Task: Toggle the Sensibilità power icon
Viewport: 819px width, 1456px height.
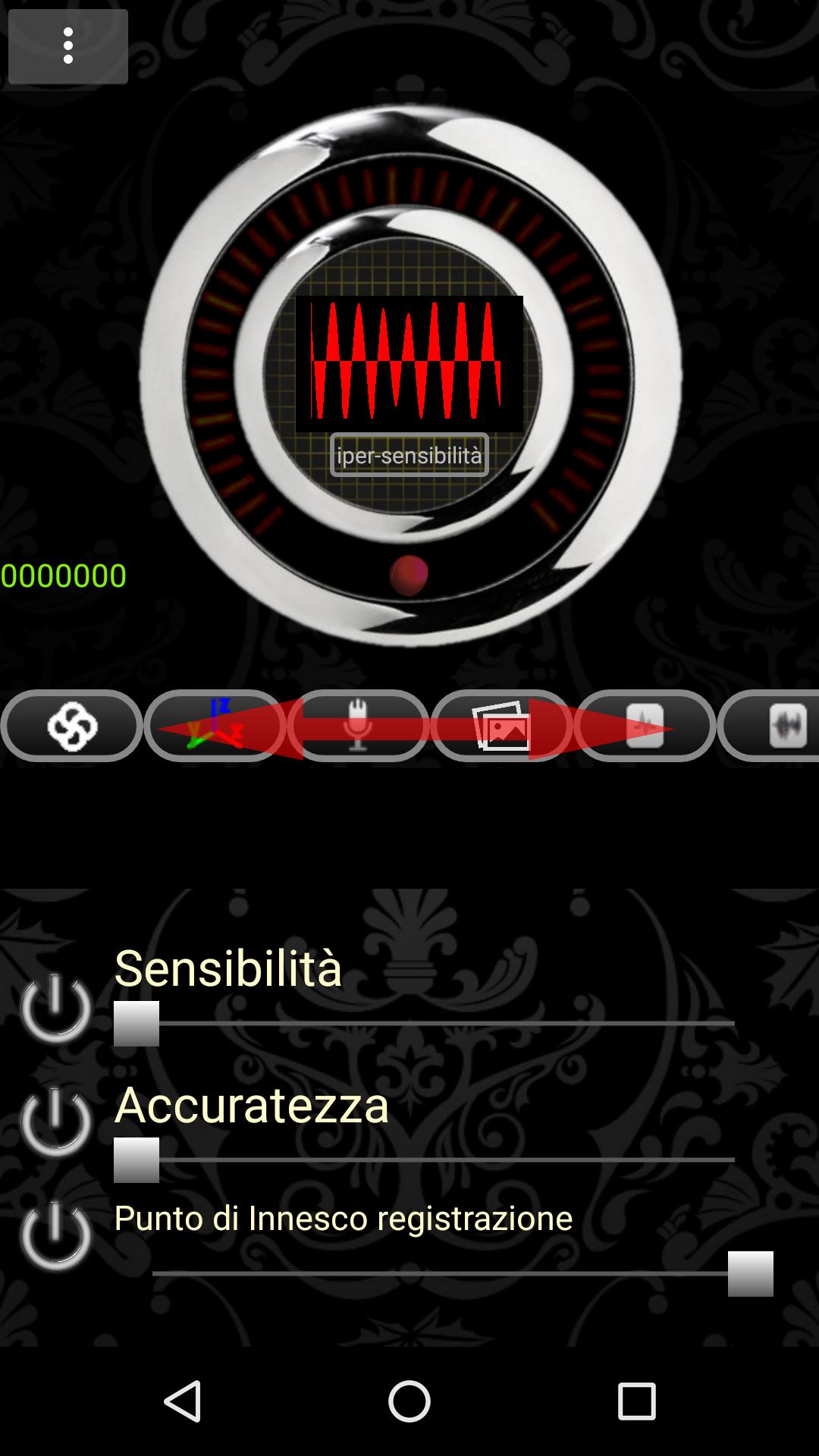Action: click(x=55, y=1008)
